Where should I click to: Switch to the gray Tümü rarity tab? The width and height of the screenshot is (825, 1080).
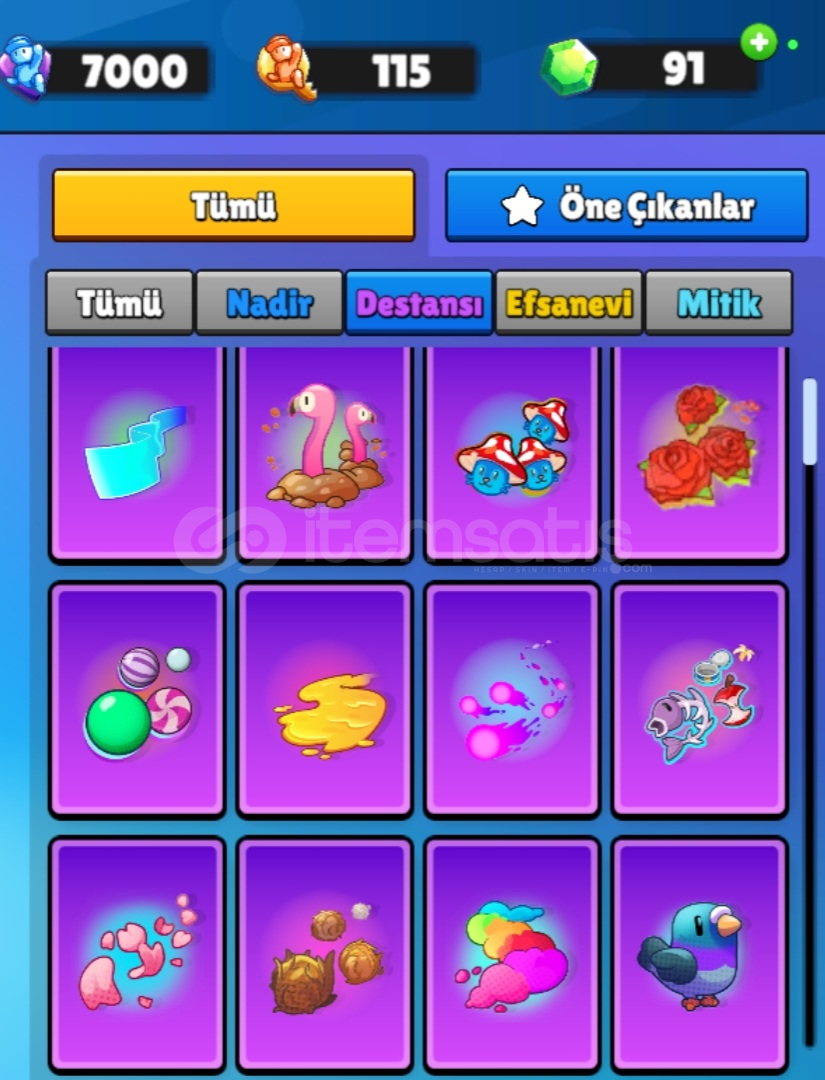pos(119,303)
